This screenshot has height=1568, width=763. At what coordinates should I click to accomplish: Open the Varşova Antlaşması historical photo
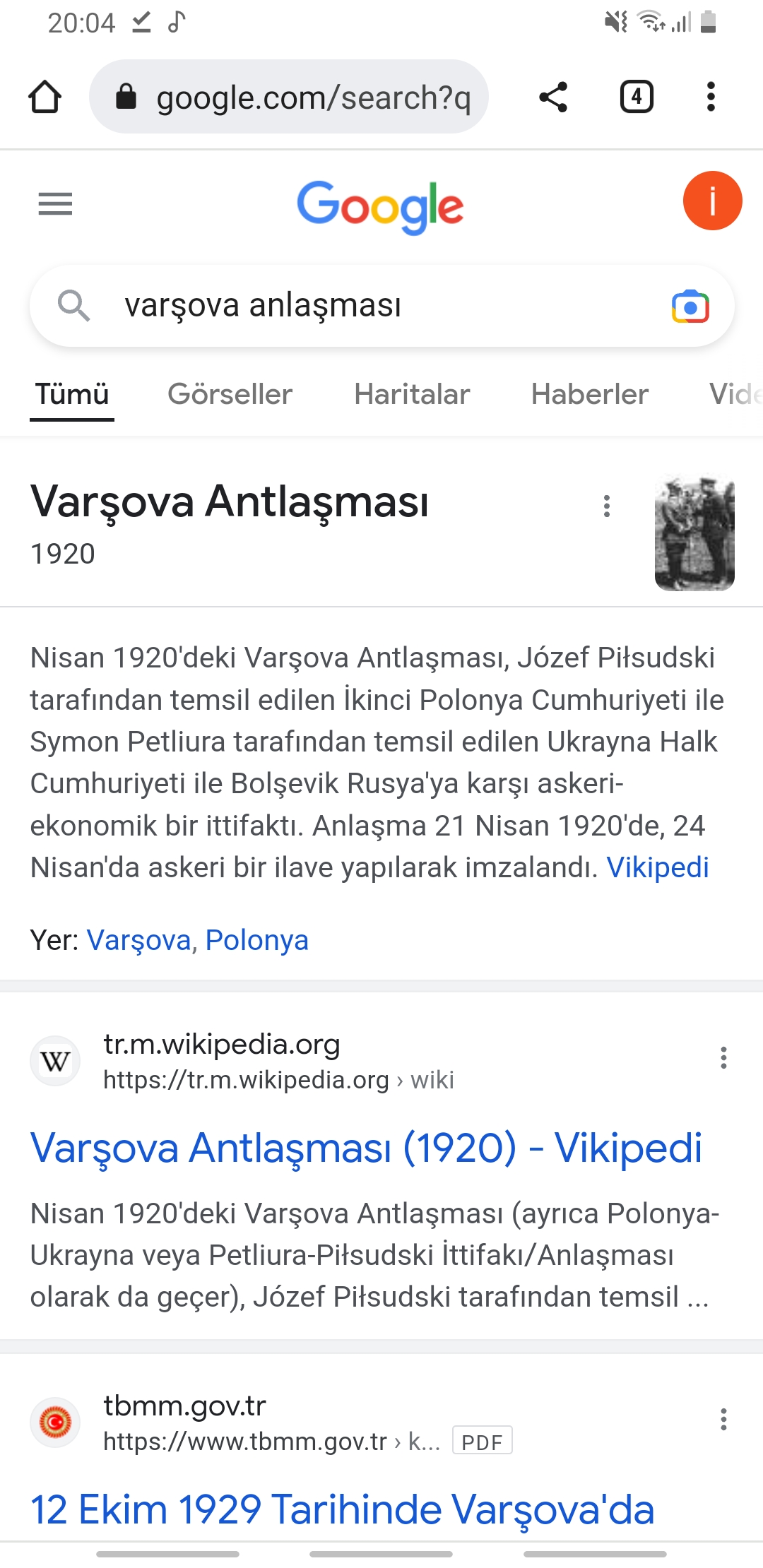(x=694, y=533)
